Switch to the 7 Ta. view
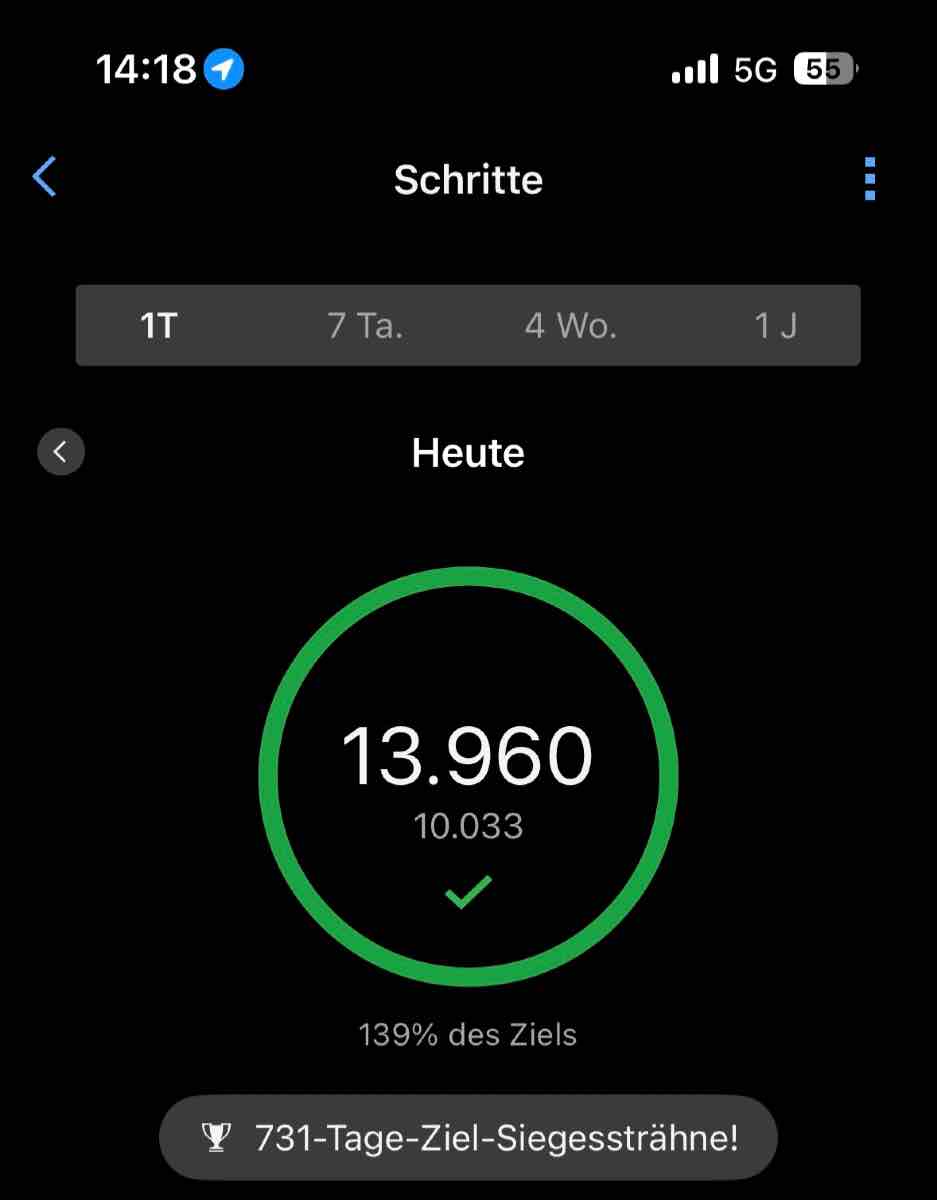This screenshot has width=937, height=1200. tap(366, 326)
